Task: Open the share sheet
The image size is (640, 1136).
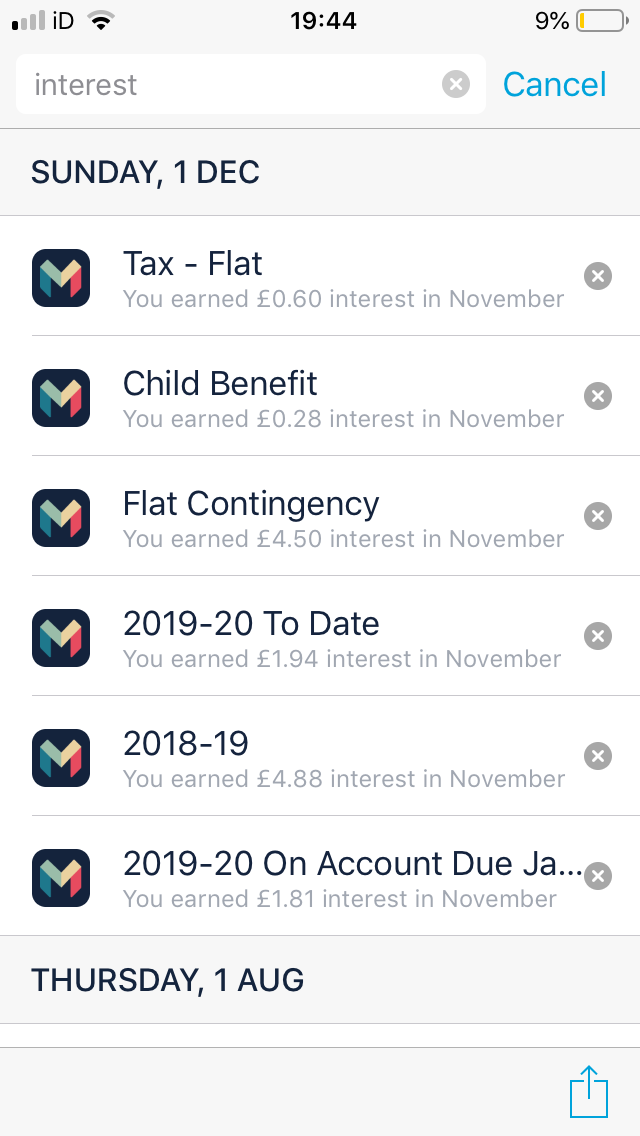Action: pos(589,1091)
